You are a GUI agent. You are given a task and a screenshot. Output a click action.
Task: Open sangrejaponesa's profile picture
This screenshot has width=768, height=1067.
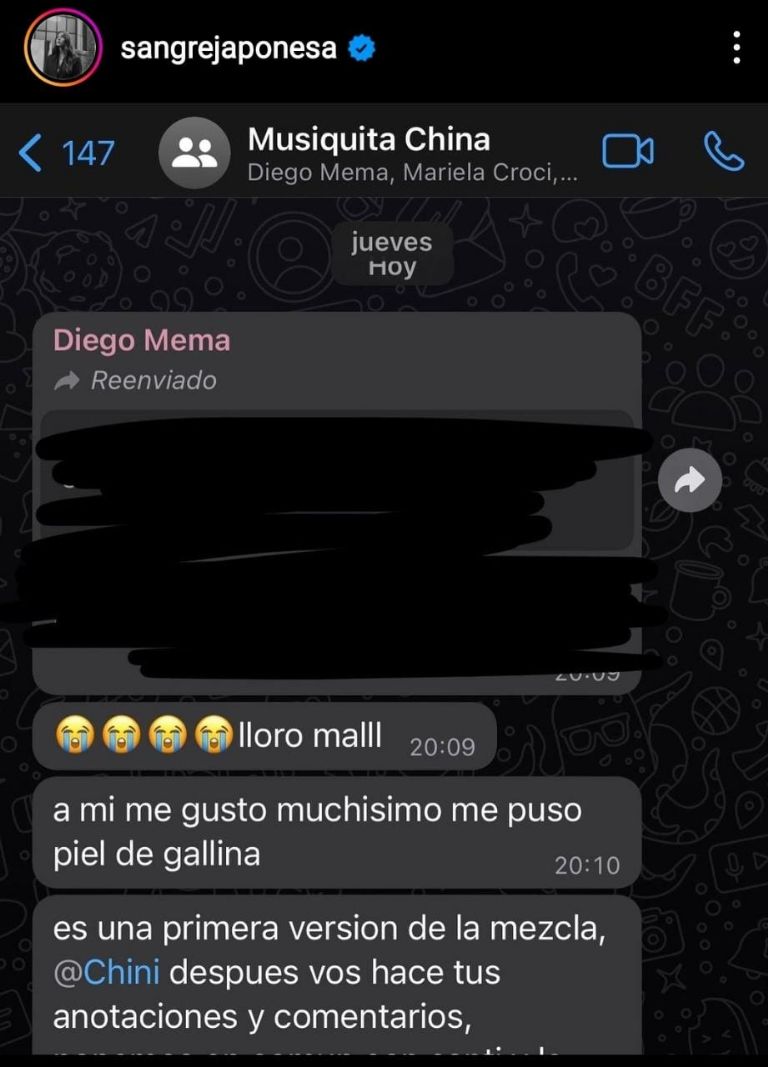point(64,49)
